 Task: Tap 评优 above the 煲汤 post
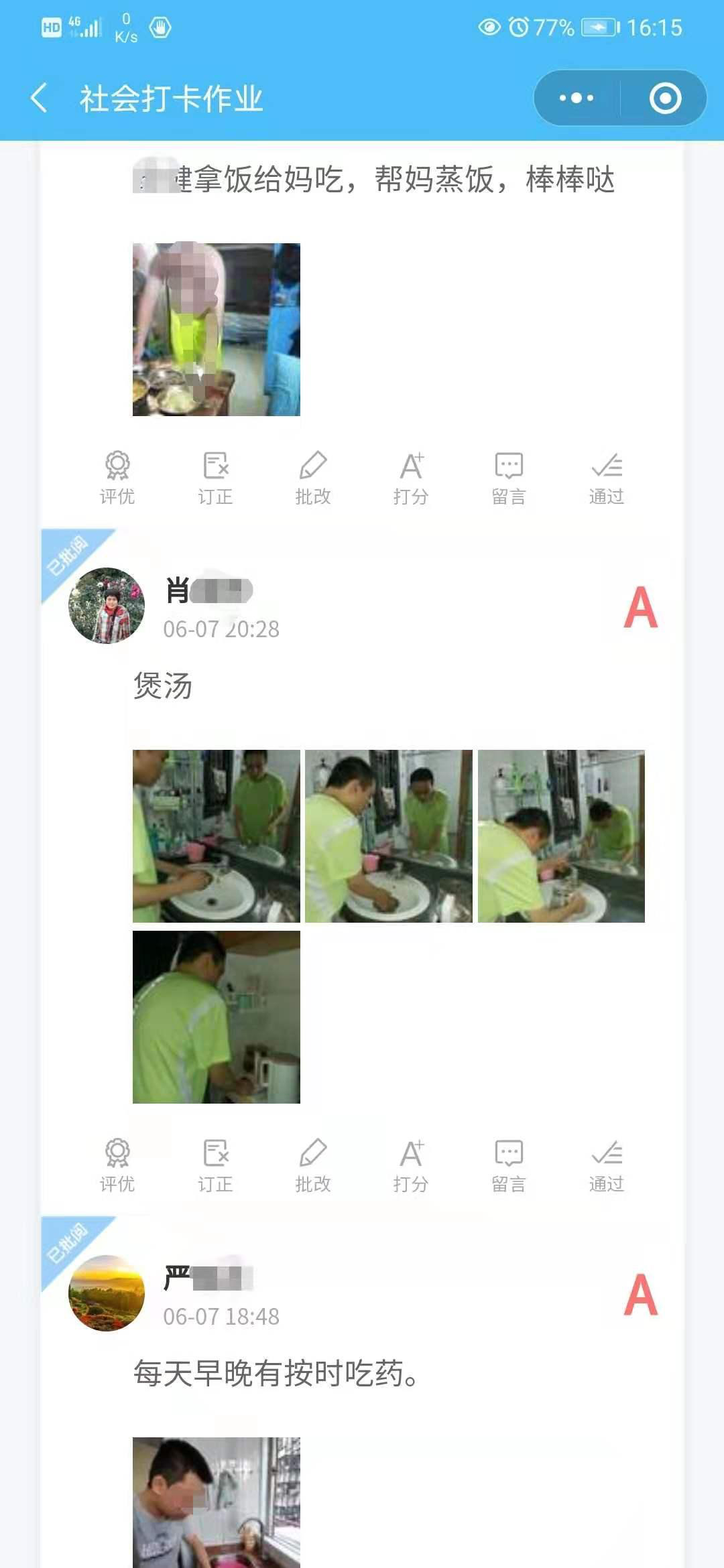click(x=117, y=478)
